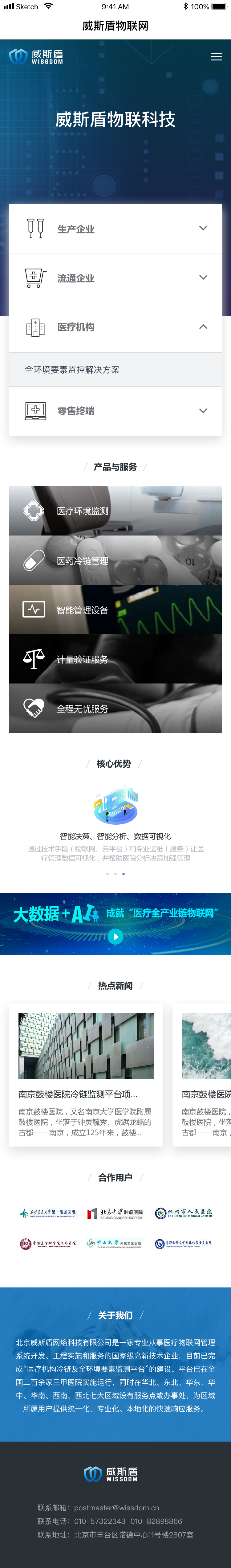
Task: Play the 大数据+AI video banner
Action: pos(115,936)
